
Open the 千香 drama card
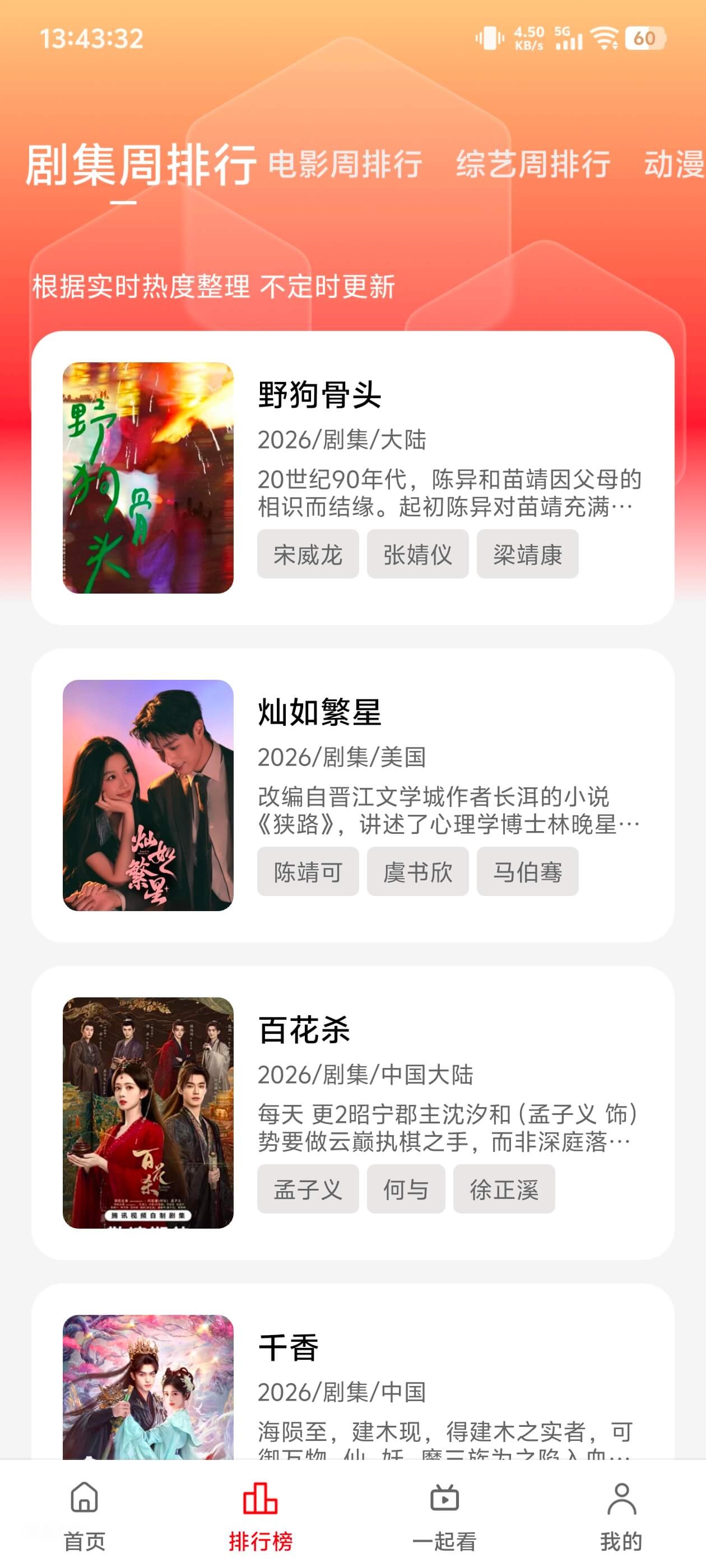tap(352, 1371)
